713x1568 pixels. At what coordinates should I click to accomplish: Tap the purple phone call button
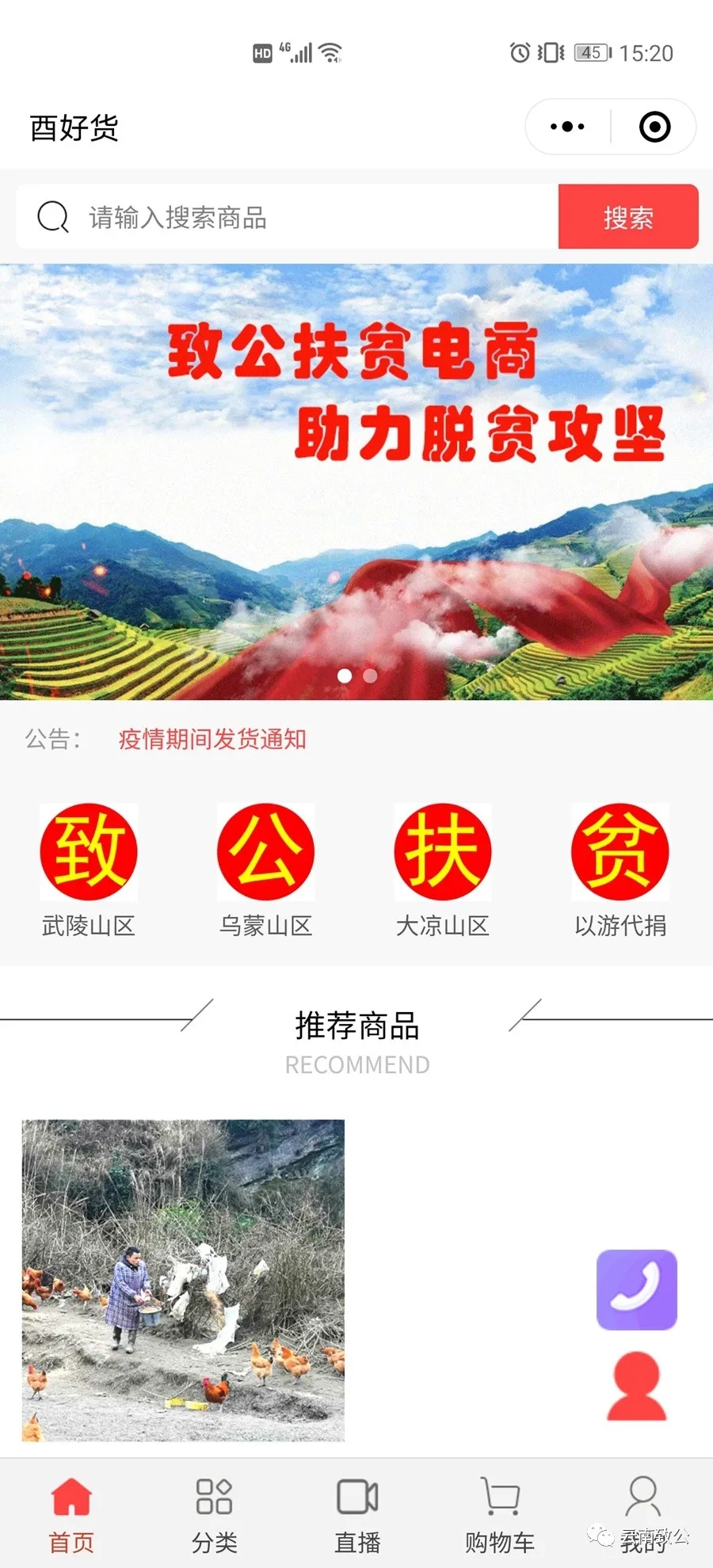point(636,1289)
